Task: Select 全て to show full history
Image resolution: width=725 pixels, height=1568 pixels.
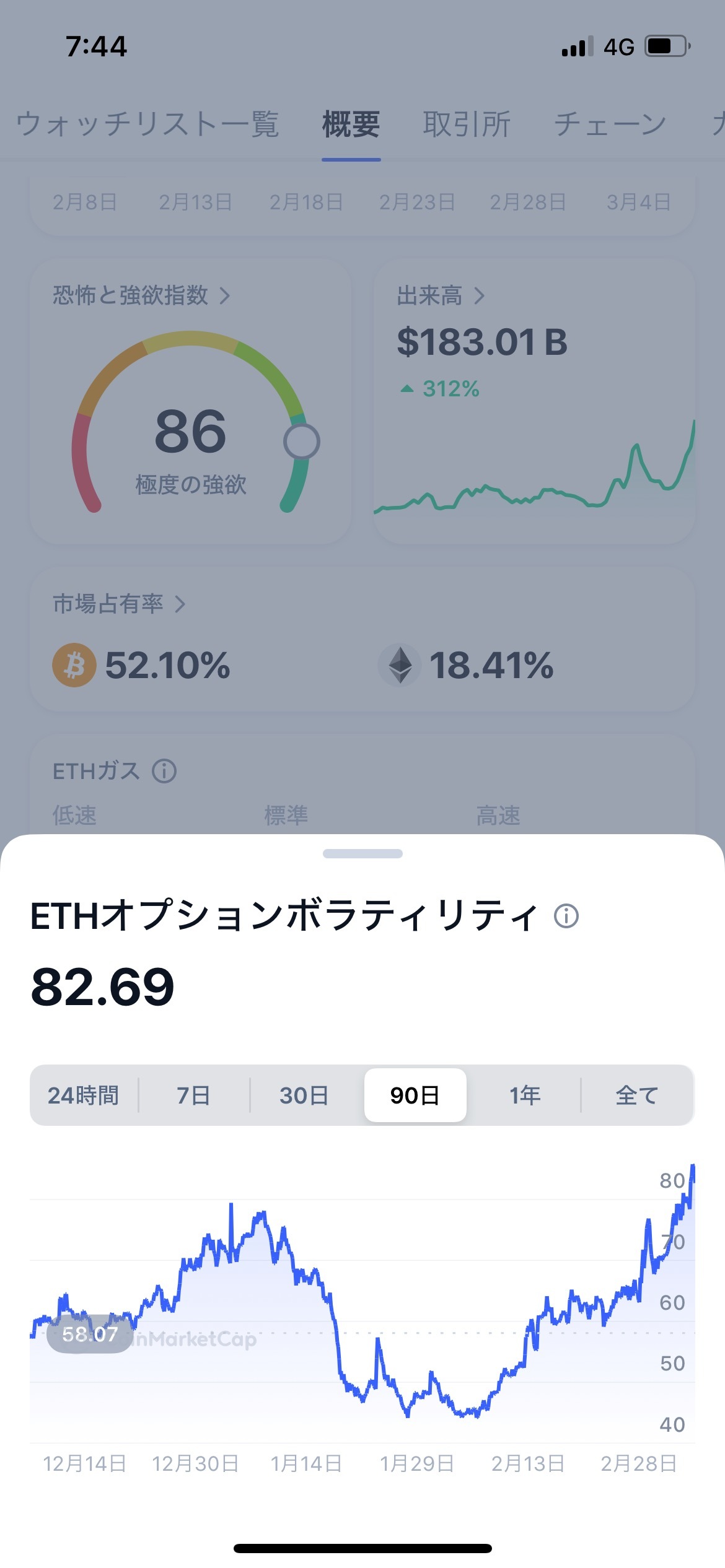Action: 636,1095
